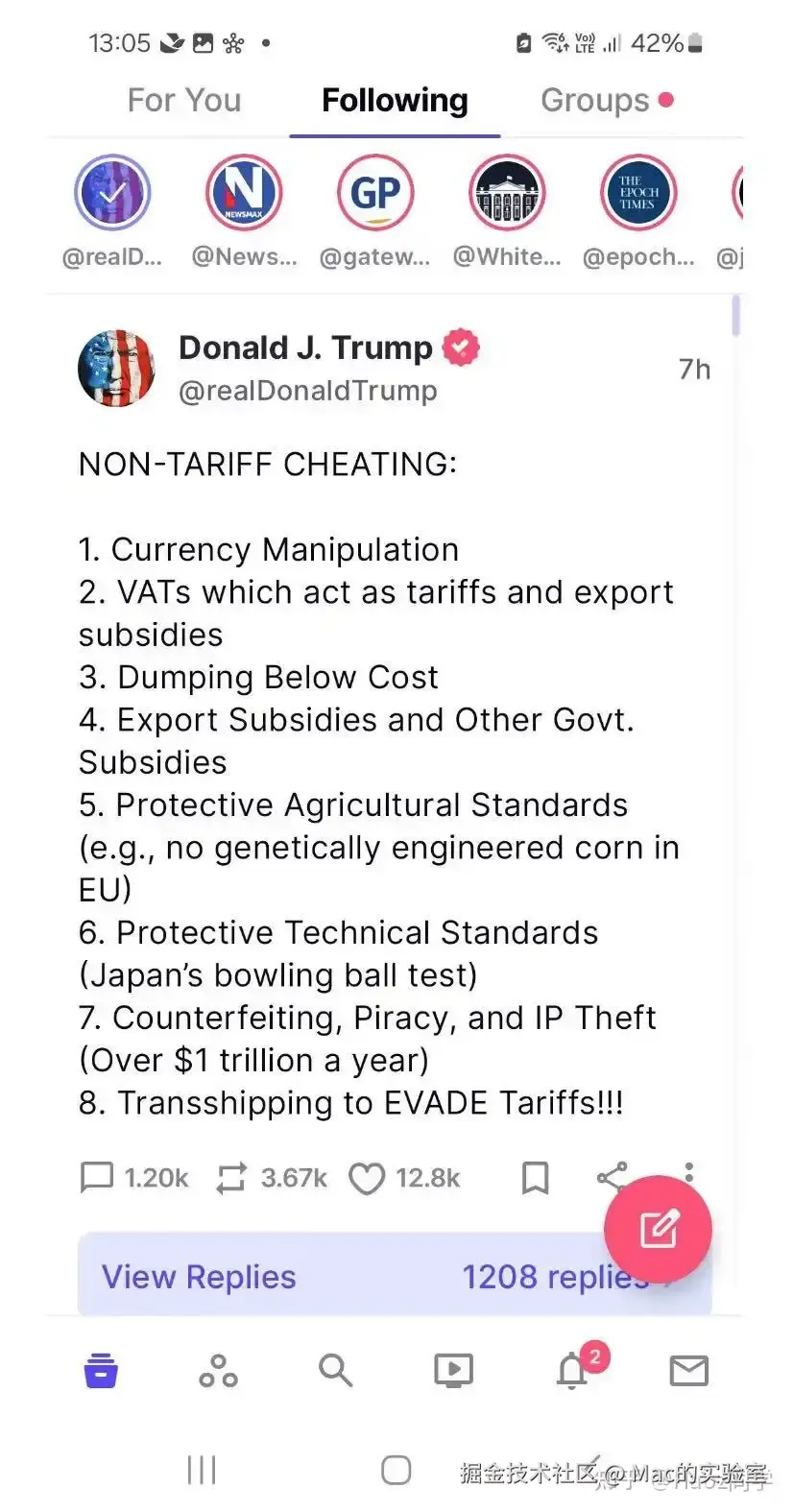This screenshot has height=1512, width=793.
Task: View the 1208 replies
Action: coord(394,1277)
